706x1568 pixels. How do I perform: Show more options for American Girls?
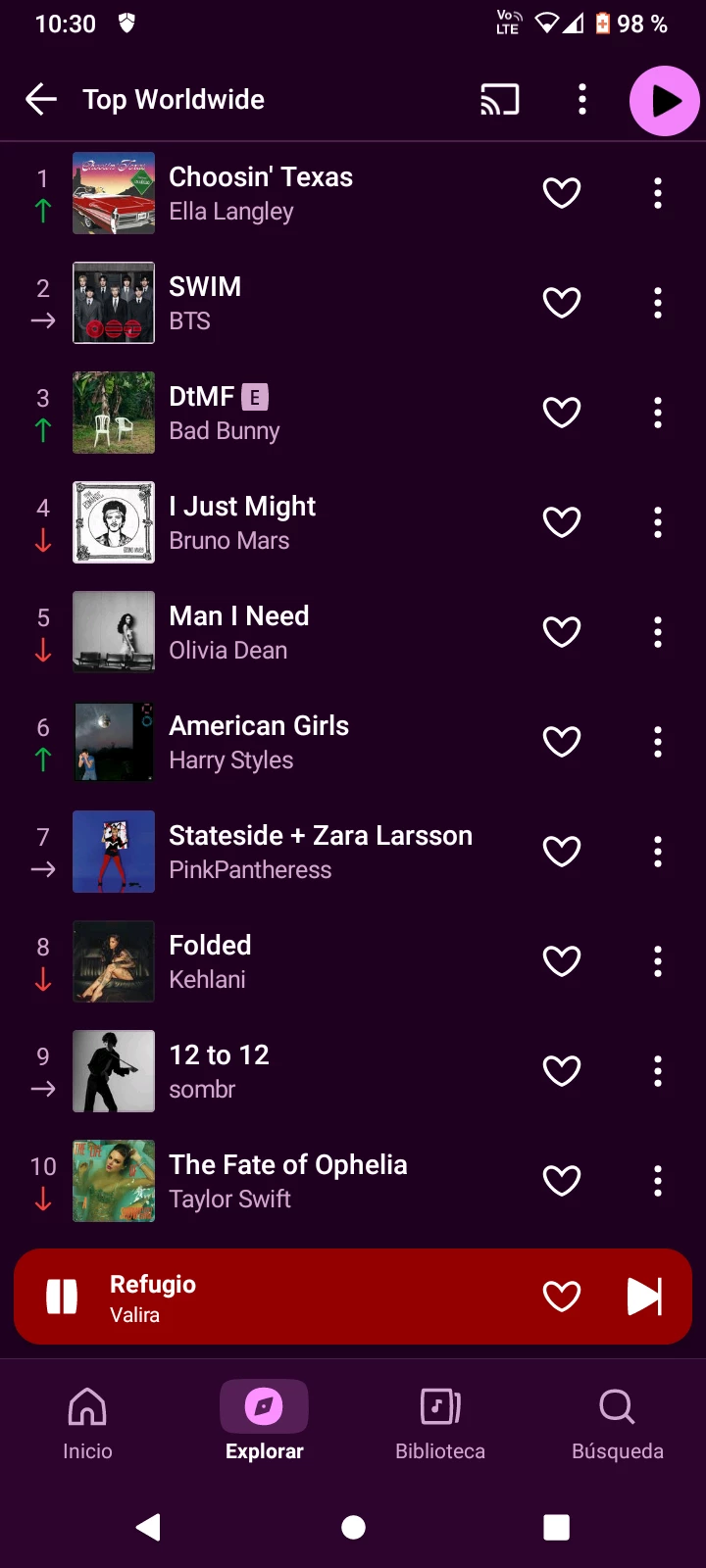[658, 742]
